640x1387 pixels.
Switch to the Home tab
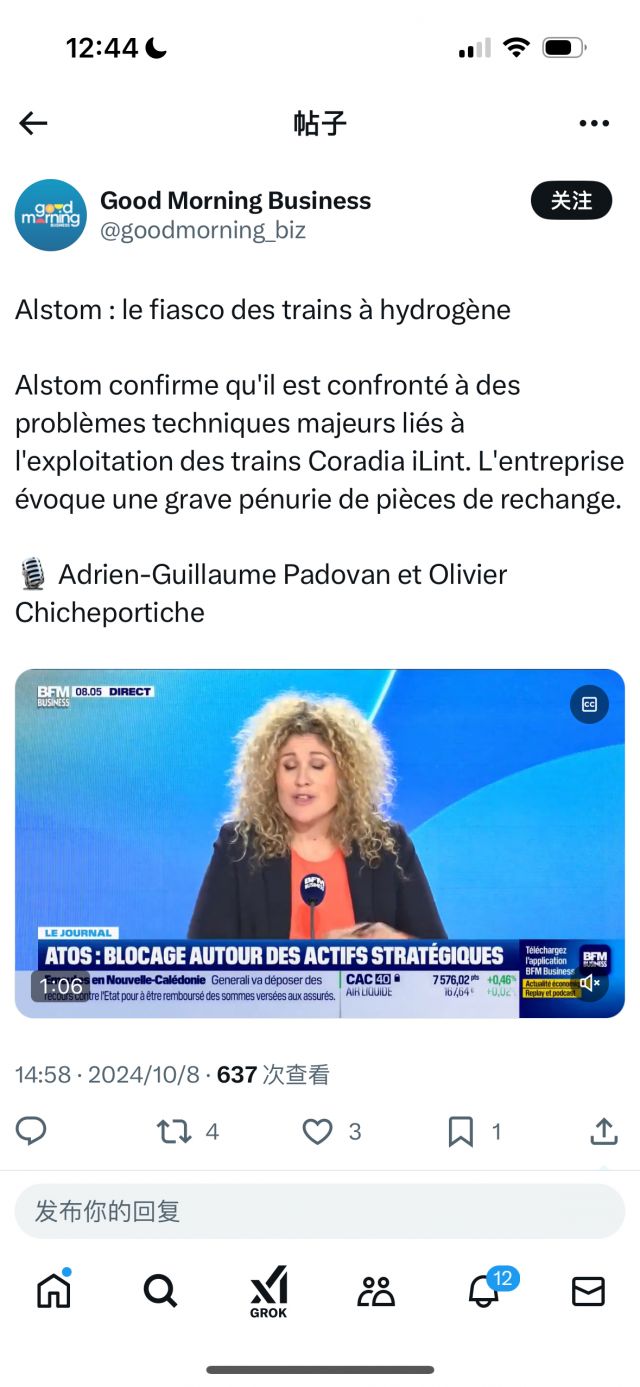[53, 1290]
